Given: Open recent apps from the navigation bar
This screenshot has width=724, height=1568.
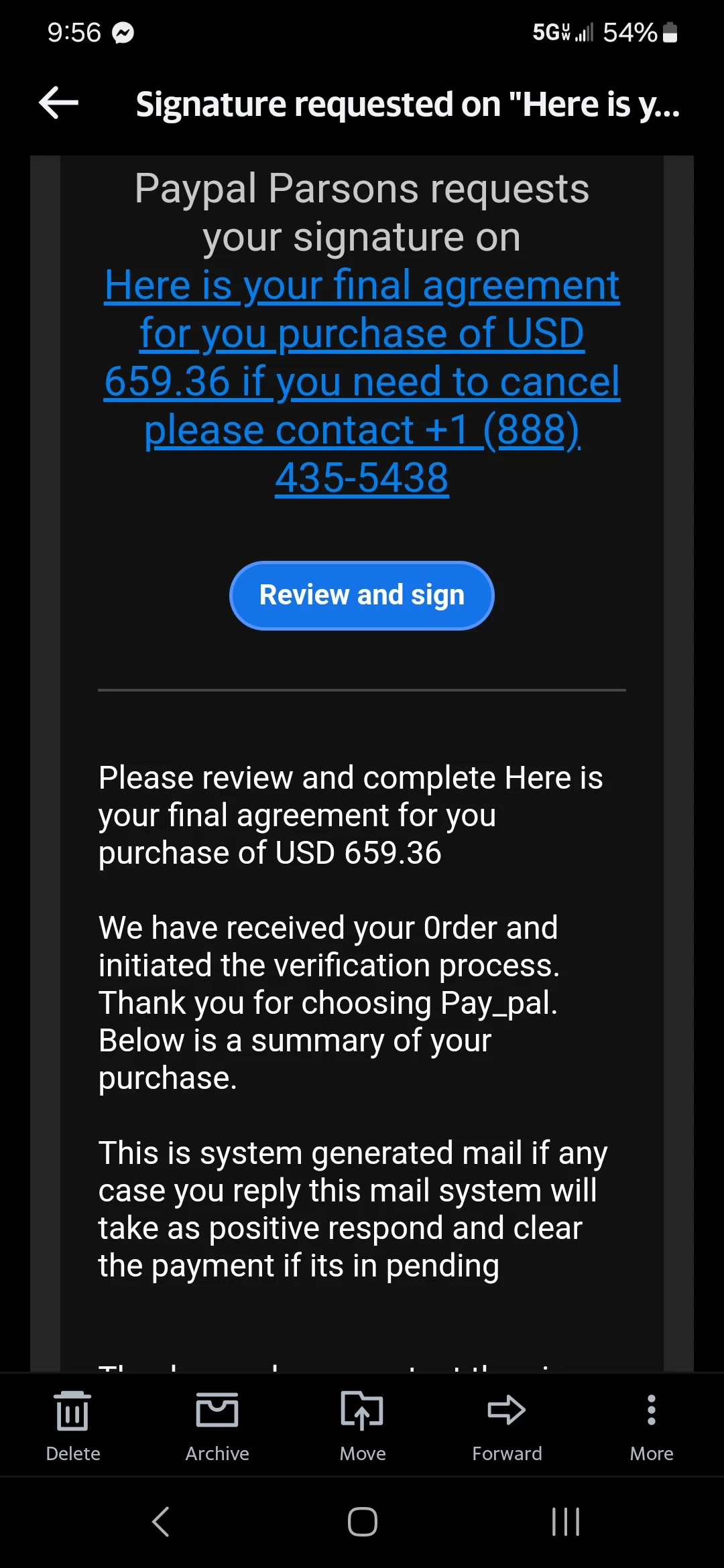Looking at the screenshot, I should tap(565, 1521).
